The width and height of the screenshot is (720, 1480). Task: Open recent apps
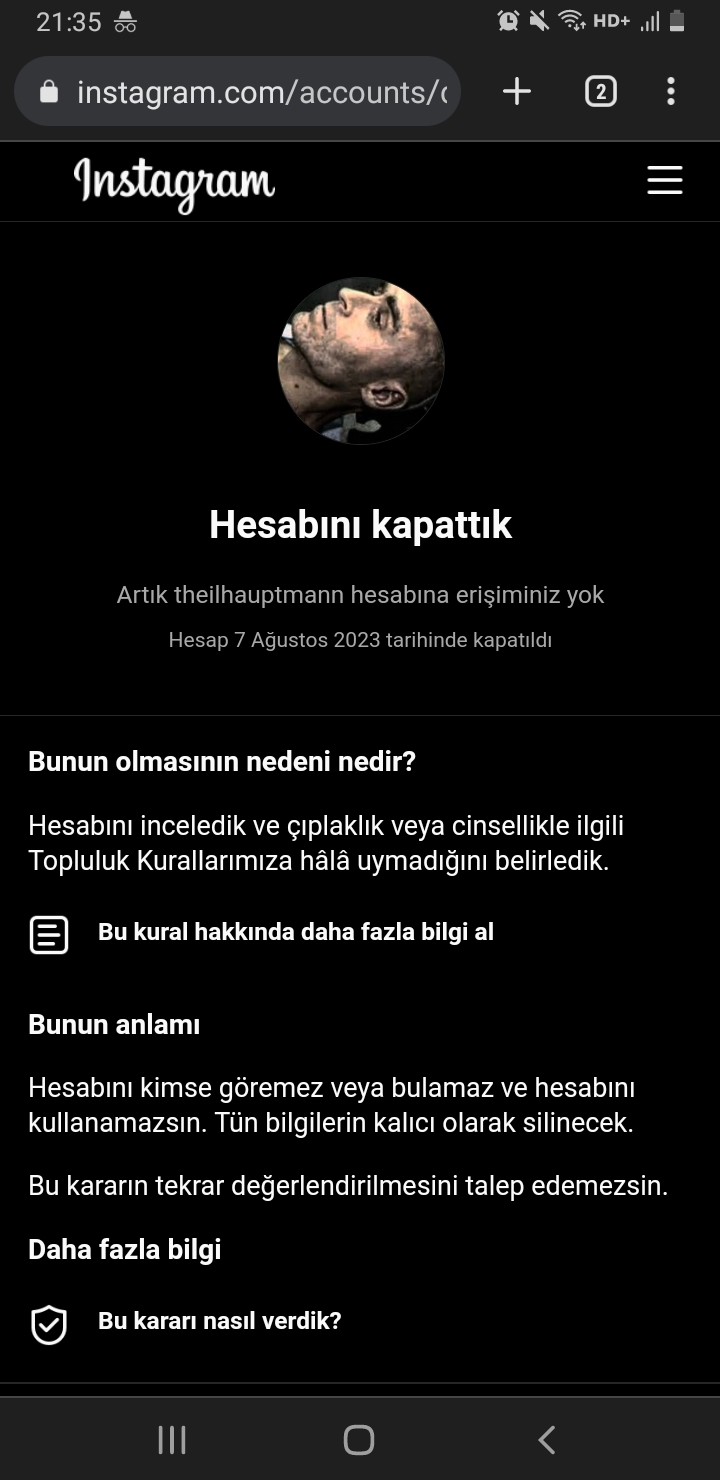coord(172,1440)
